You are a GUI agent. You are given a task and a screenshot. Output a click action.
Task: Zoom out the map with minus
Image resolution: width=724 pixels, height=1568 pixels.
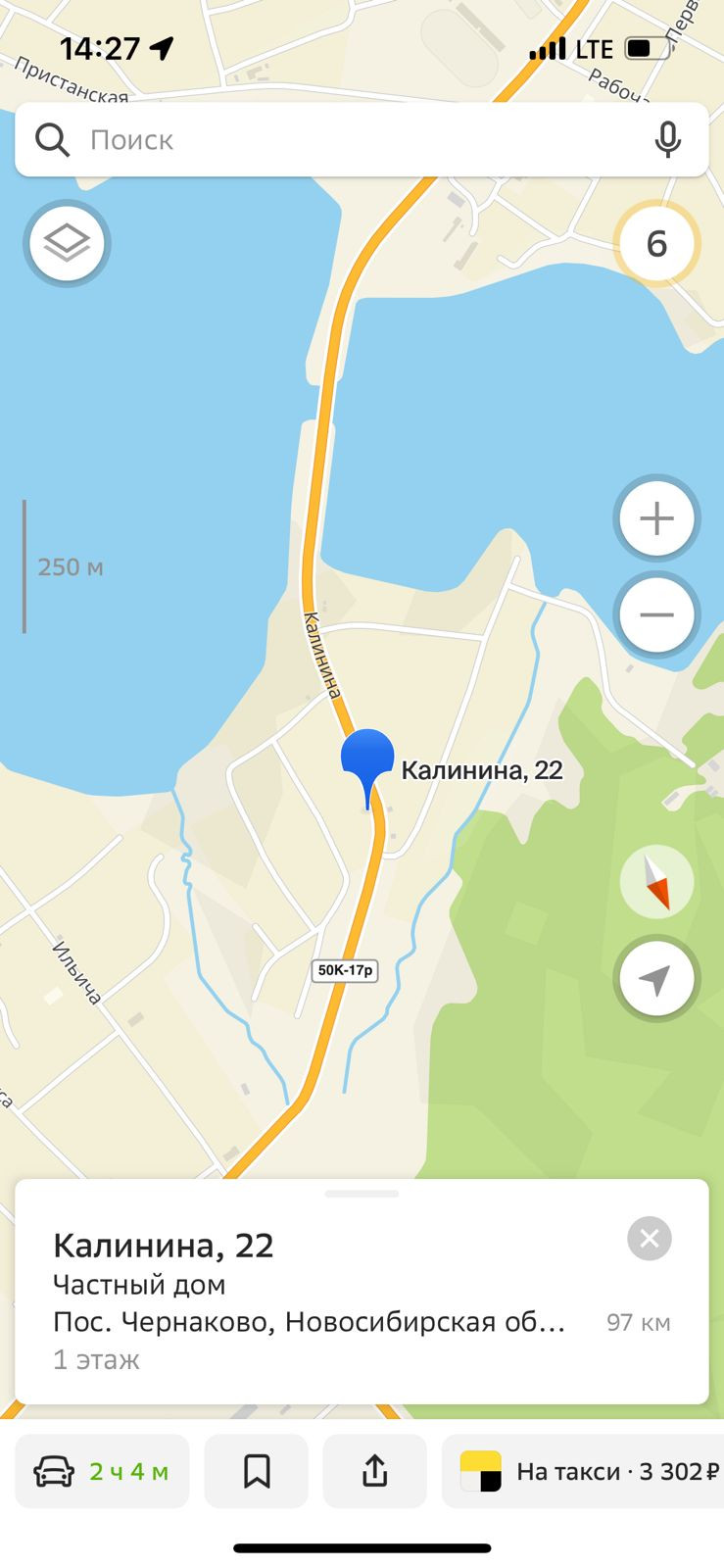656,614
